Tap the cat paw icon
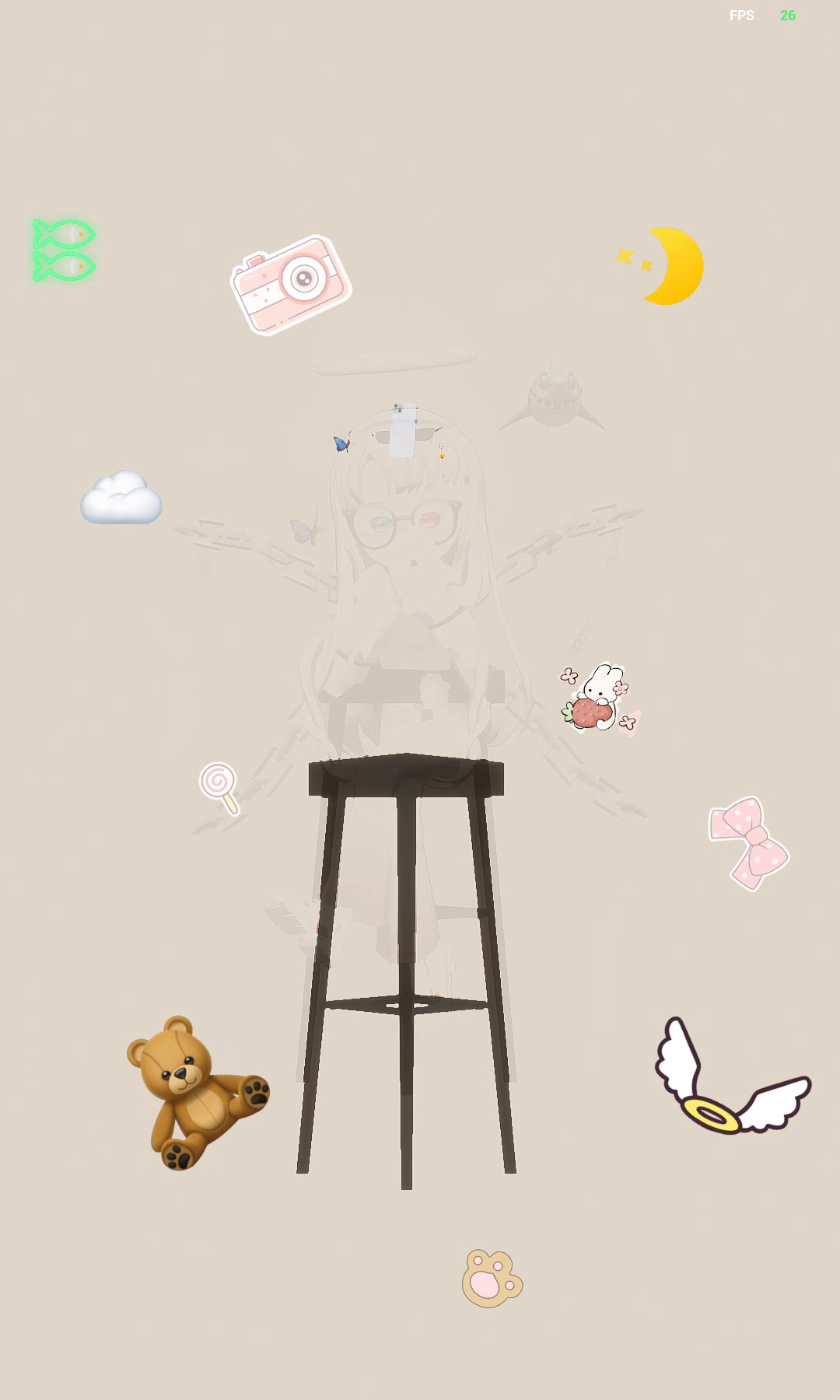The image size is (840, 1400). pos(491,1279)
